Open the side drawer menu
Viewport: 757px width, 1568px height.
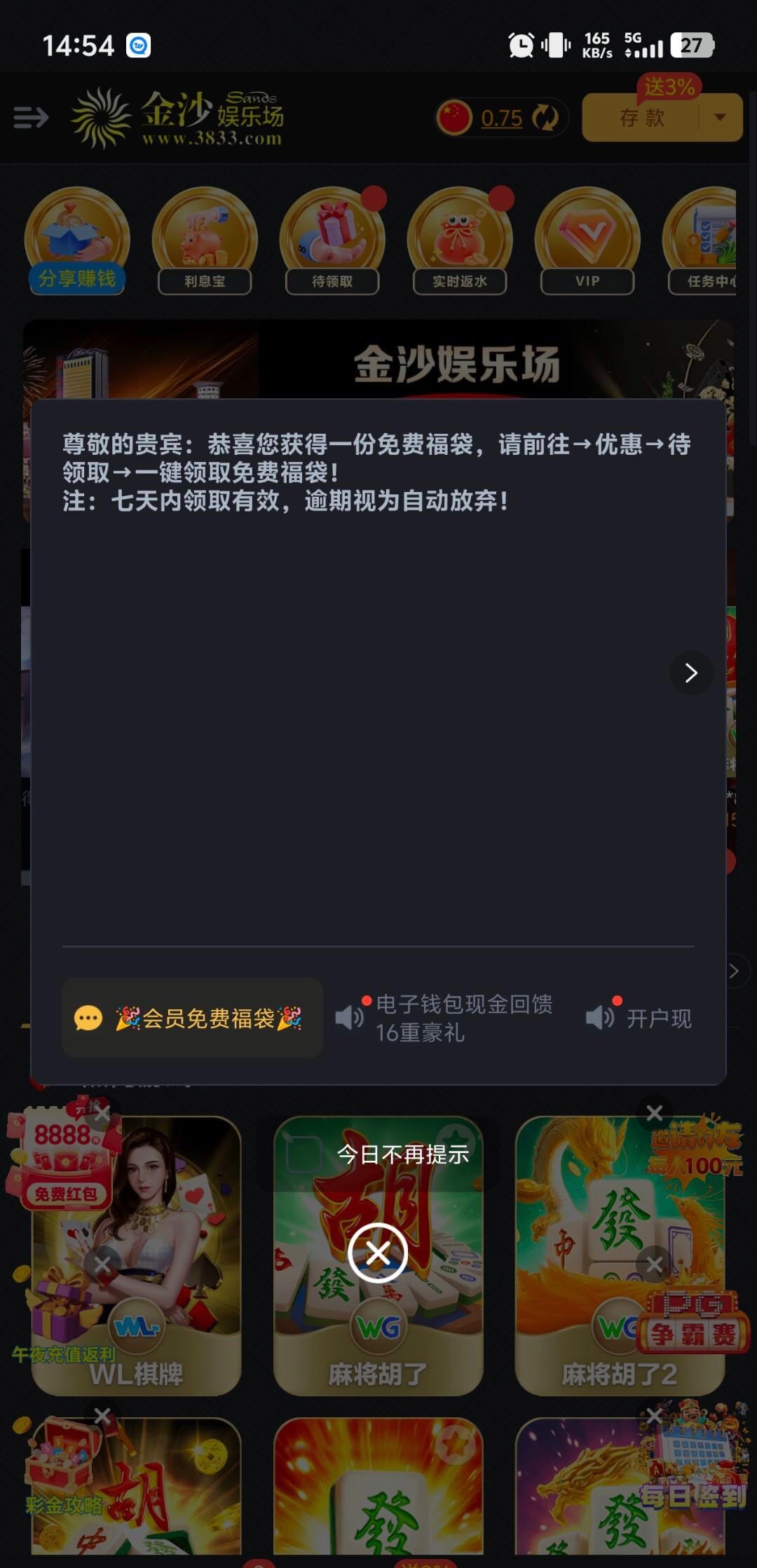coord(31,117)
